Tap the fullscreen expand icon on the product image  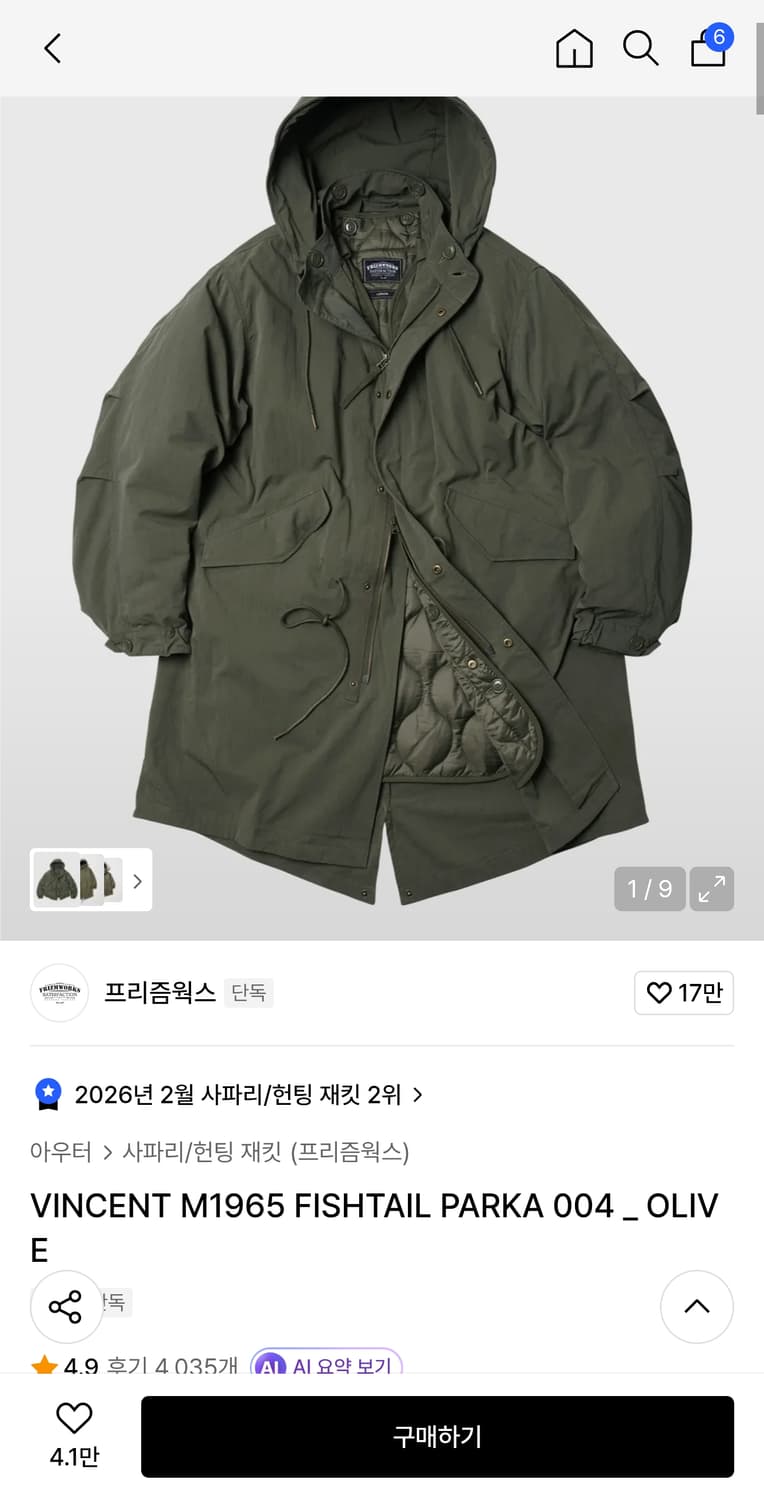point(712,889)
